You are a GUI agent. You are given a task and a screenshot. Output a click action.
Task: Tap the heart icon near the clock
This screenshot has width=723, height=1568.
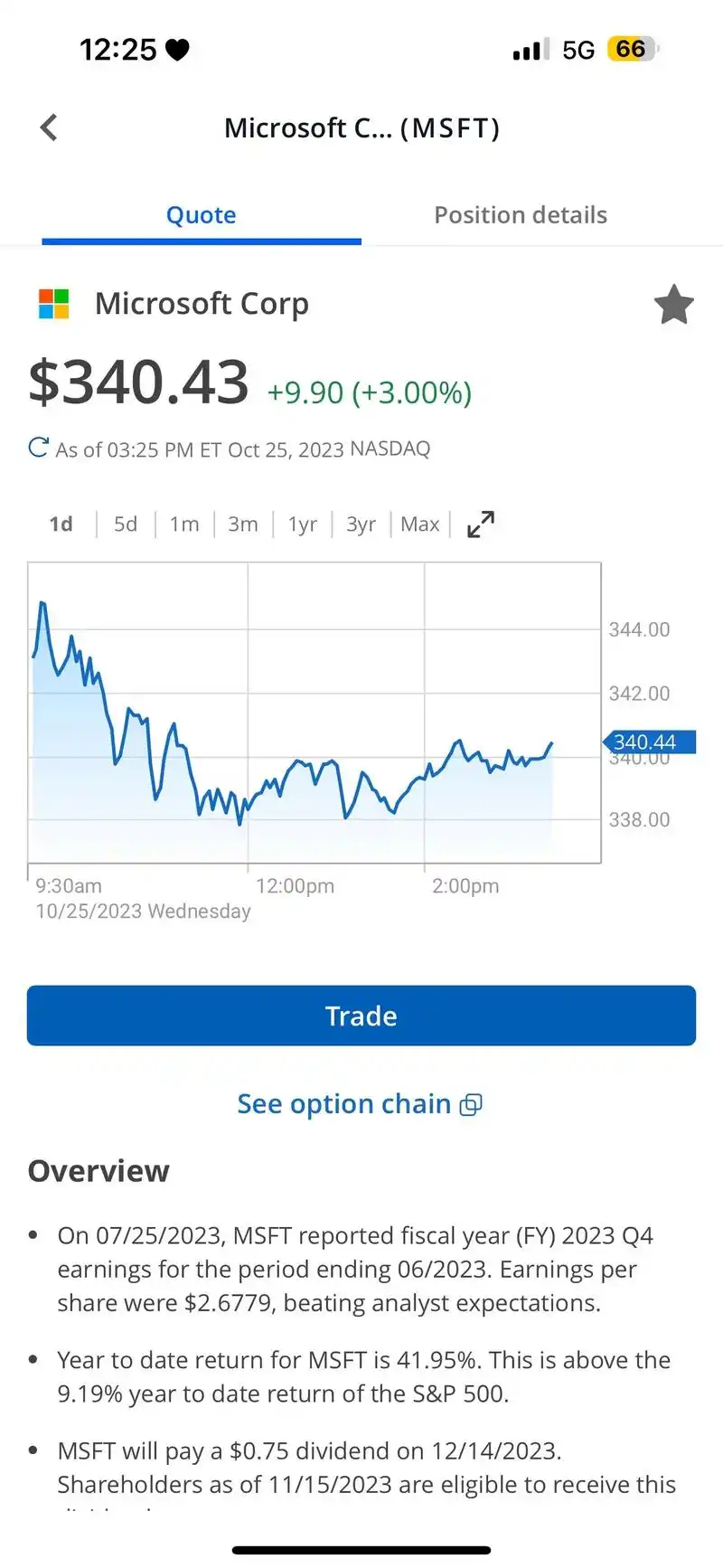pyautogui.click(x=177, y=49)
